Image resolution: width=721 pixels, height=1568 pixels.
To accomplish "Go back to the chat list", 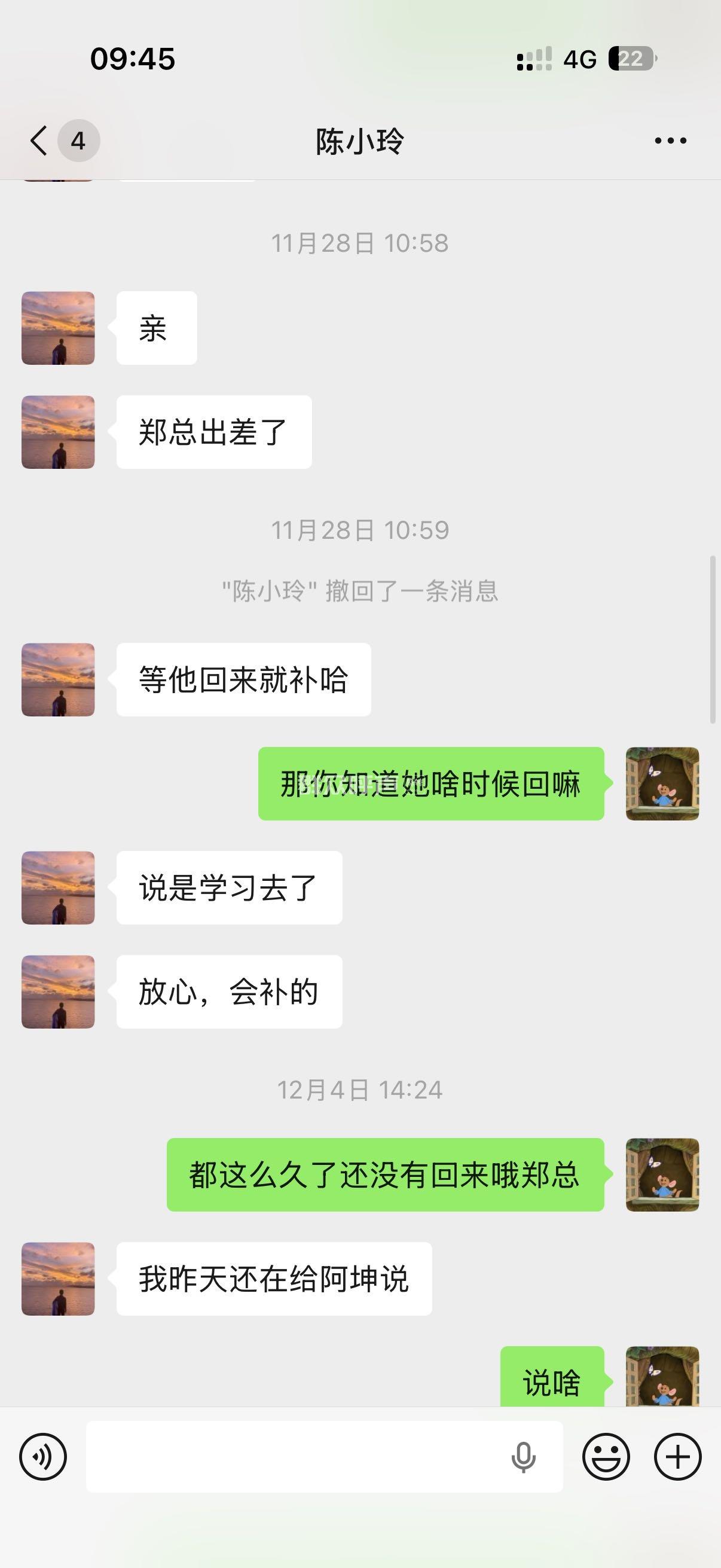I will pos(40,141).
